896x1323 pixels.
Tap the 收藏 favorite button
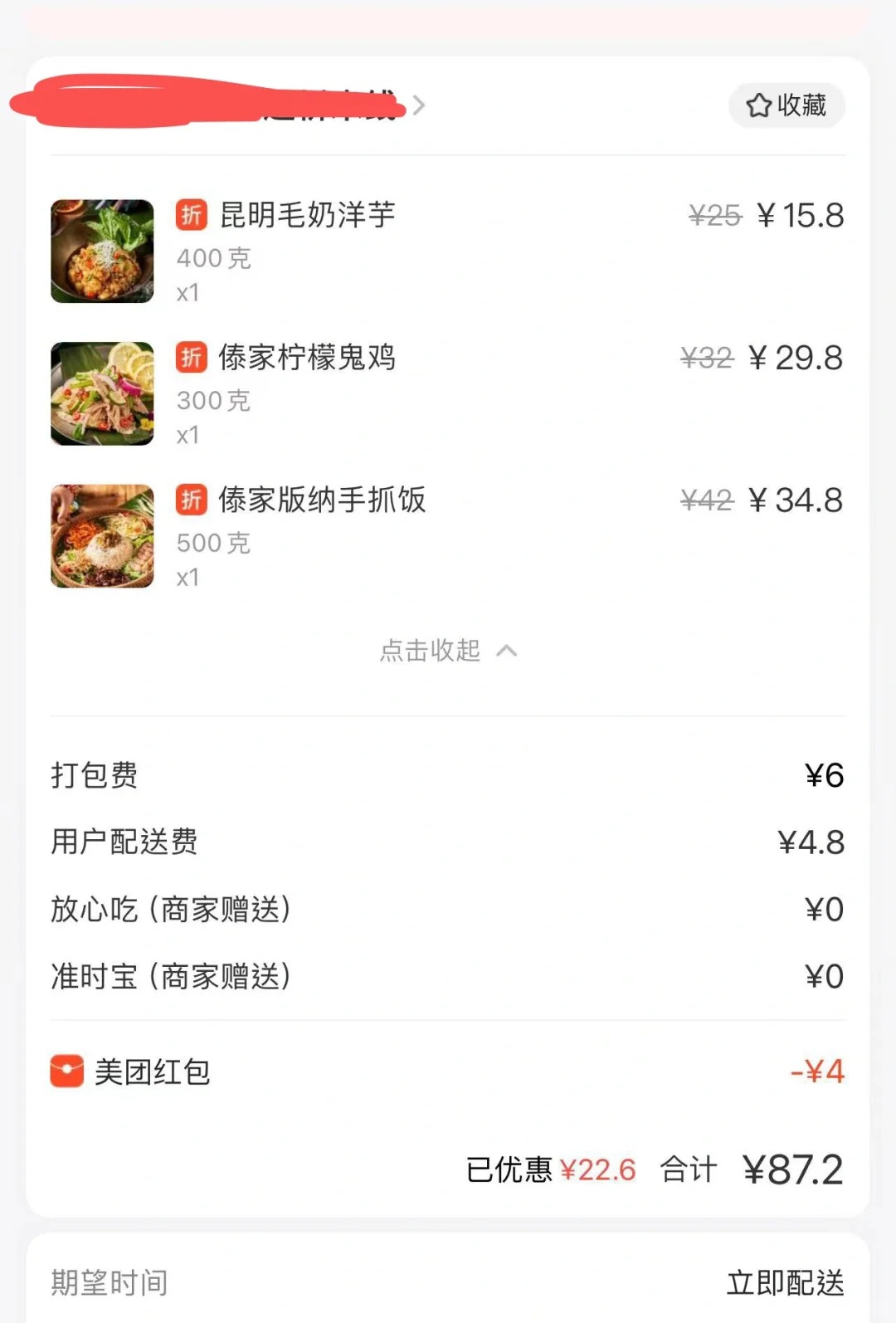tap(786, 105)
